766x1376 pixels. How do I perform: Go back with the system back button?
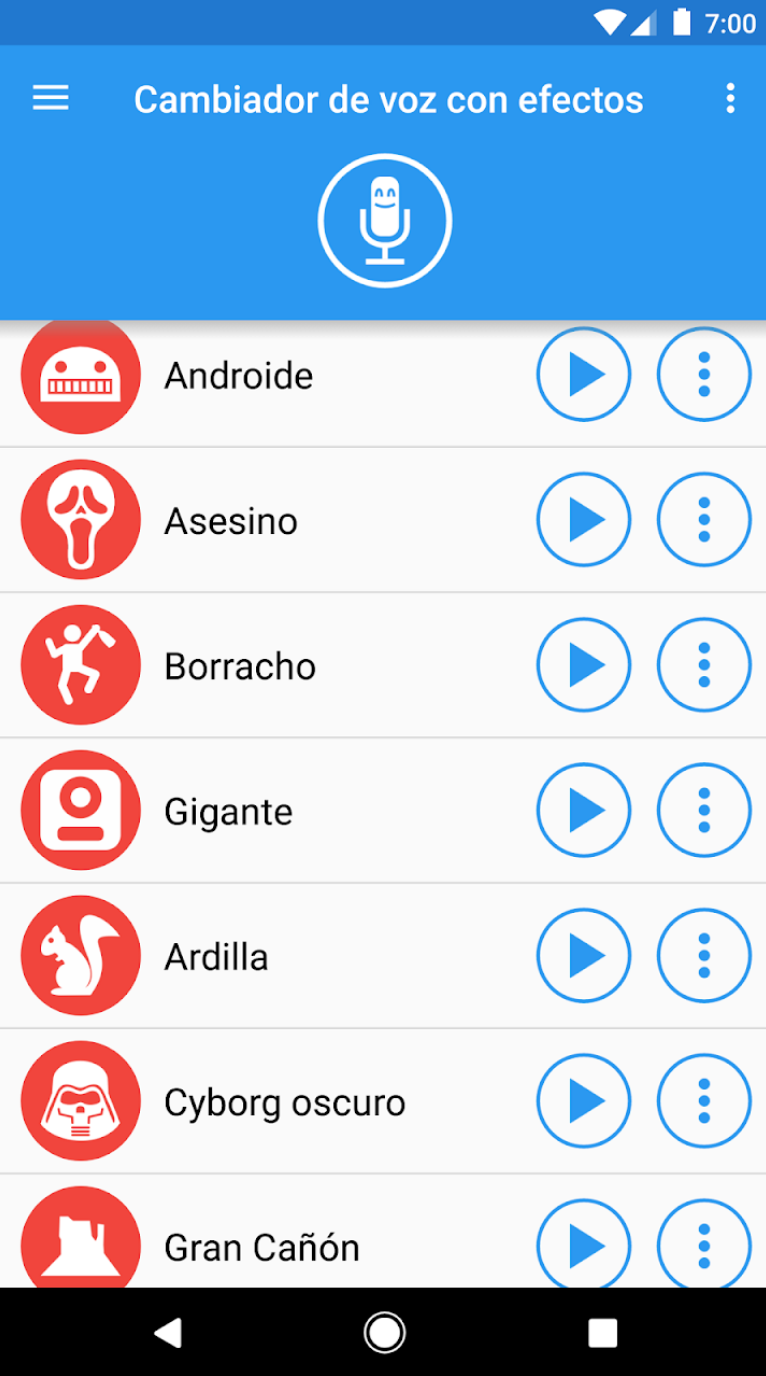[x=168, y=1332]
